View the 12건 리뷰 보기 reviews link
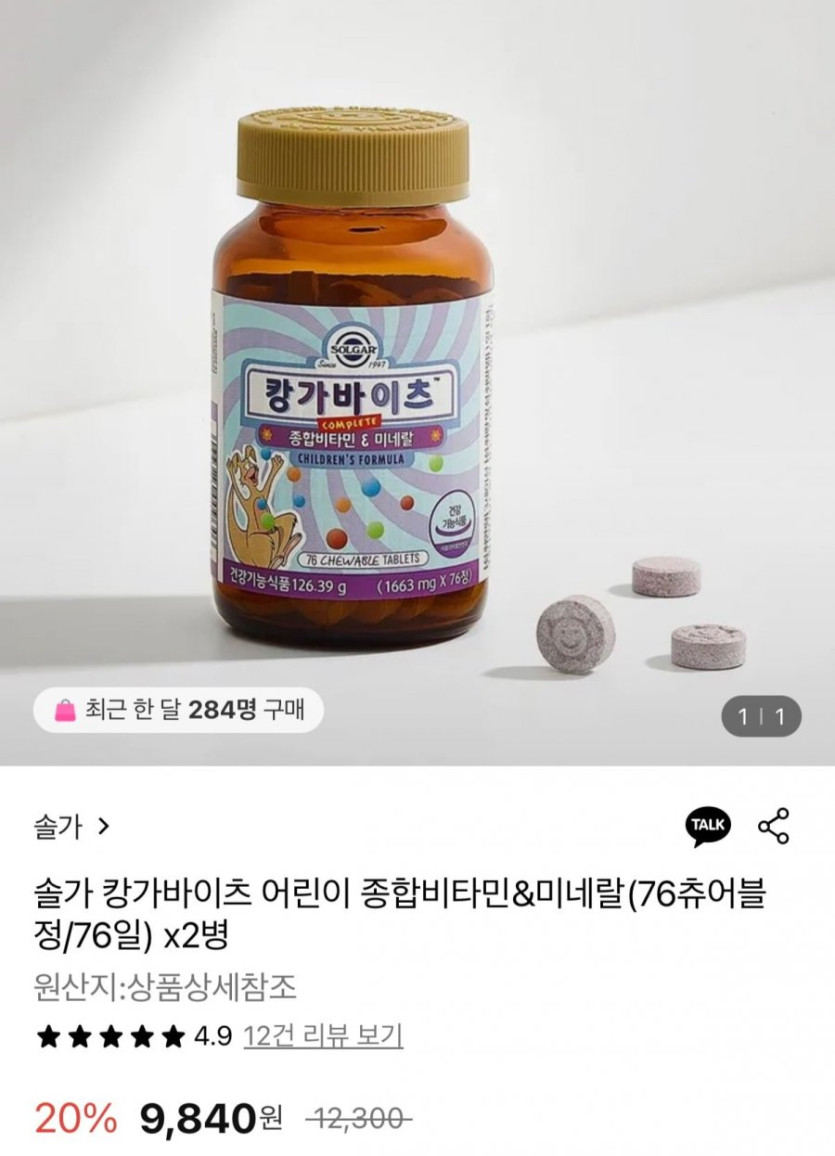835x1156 pixels. (323, 1035)
